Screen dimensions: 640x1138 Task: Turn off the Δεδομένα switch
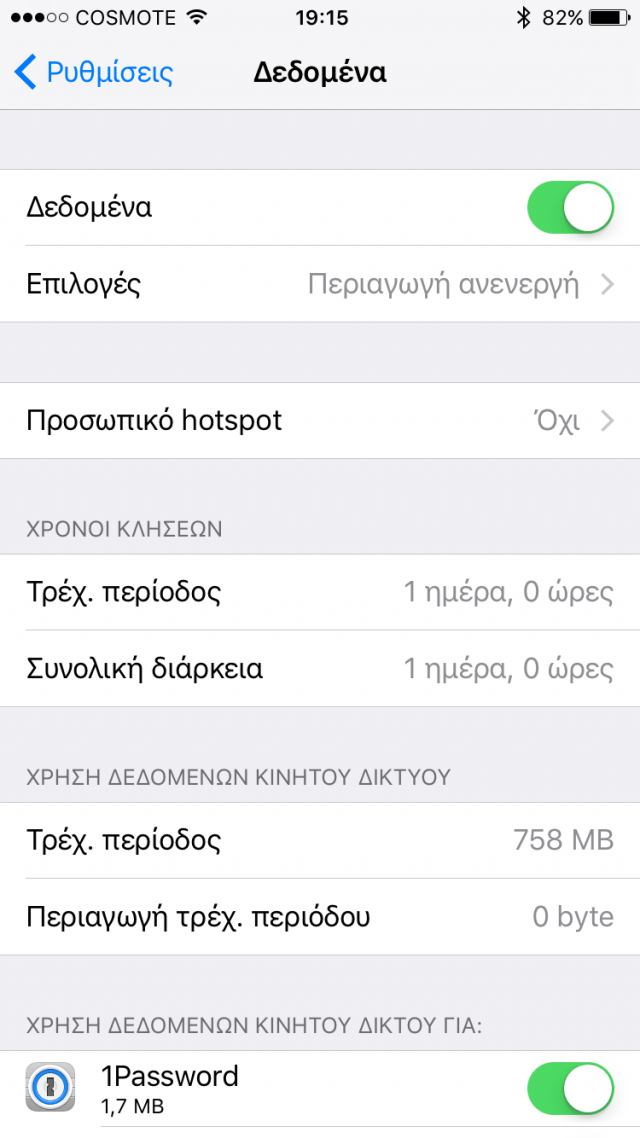tap(570, 208)
